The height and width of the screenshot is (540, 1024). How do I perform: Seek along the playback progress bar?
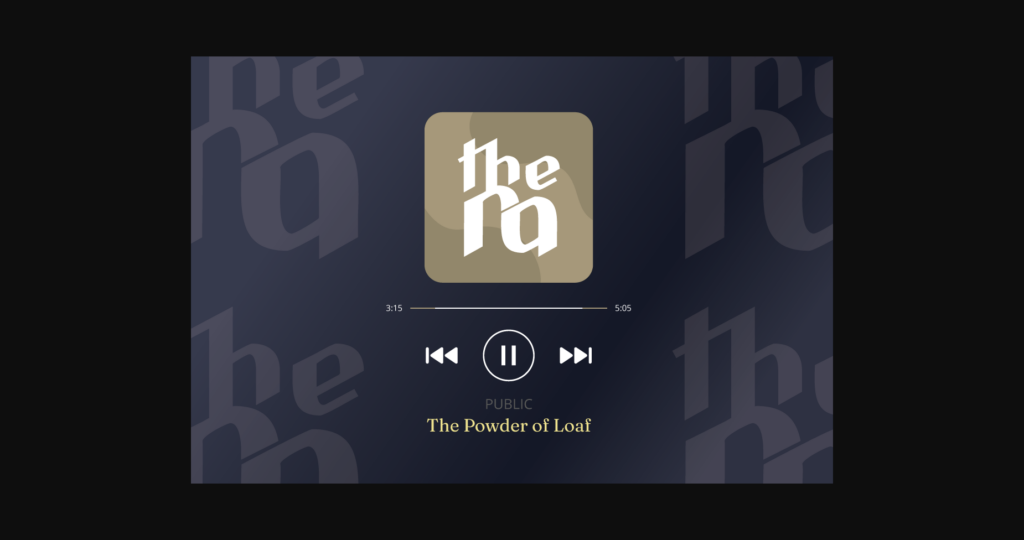click(508, 308)
